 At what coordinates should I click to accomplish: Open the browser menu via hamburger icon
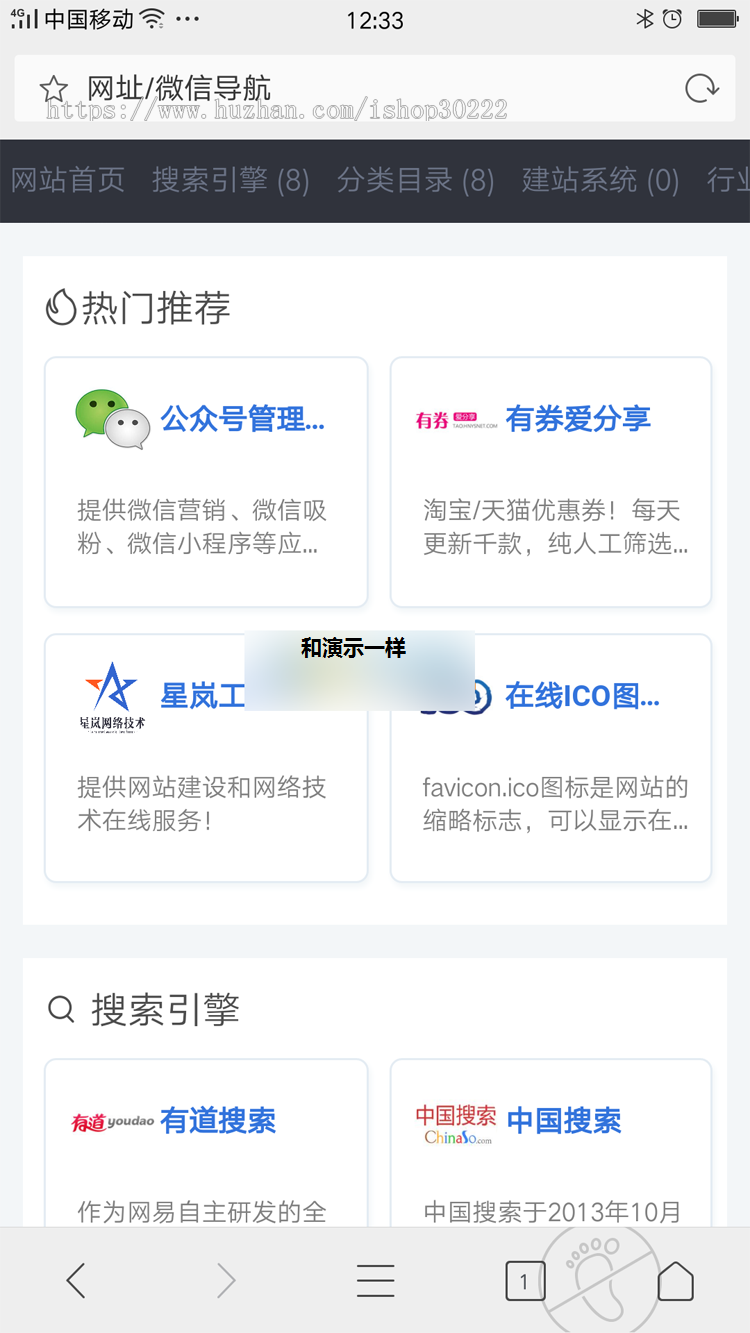pyautogui.click(x=375, y=1279)
